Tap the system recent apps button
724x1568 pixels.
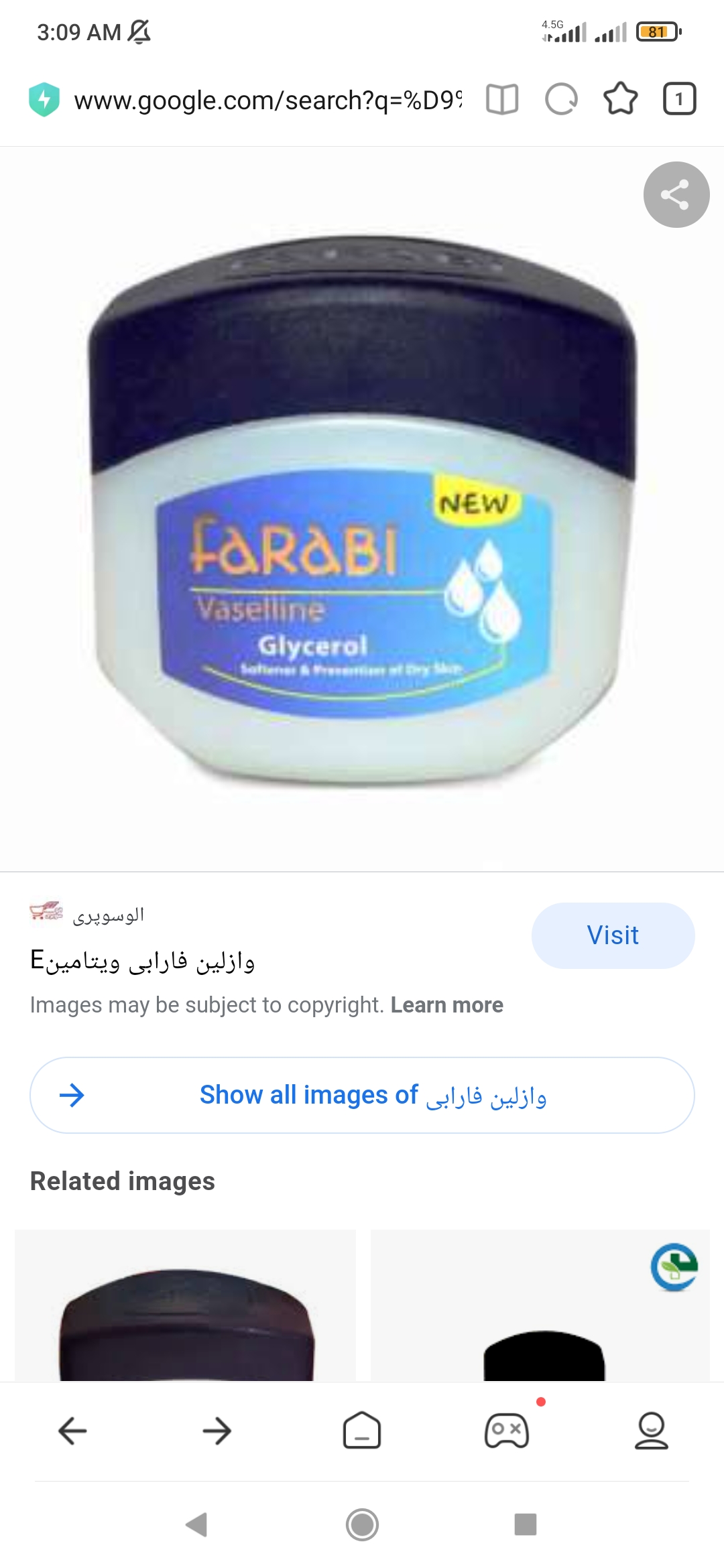click(525, 1524)
